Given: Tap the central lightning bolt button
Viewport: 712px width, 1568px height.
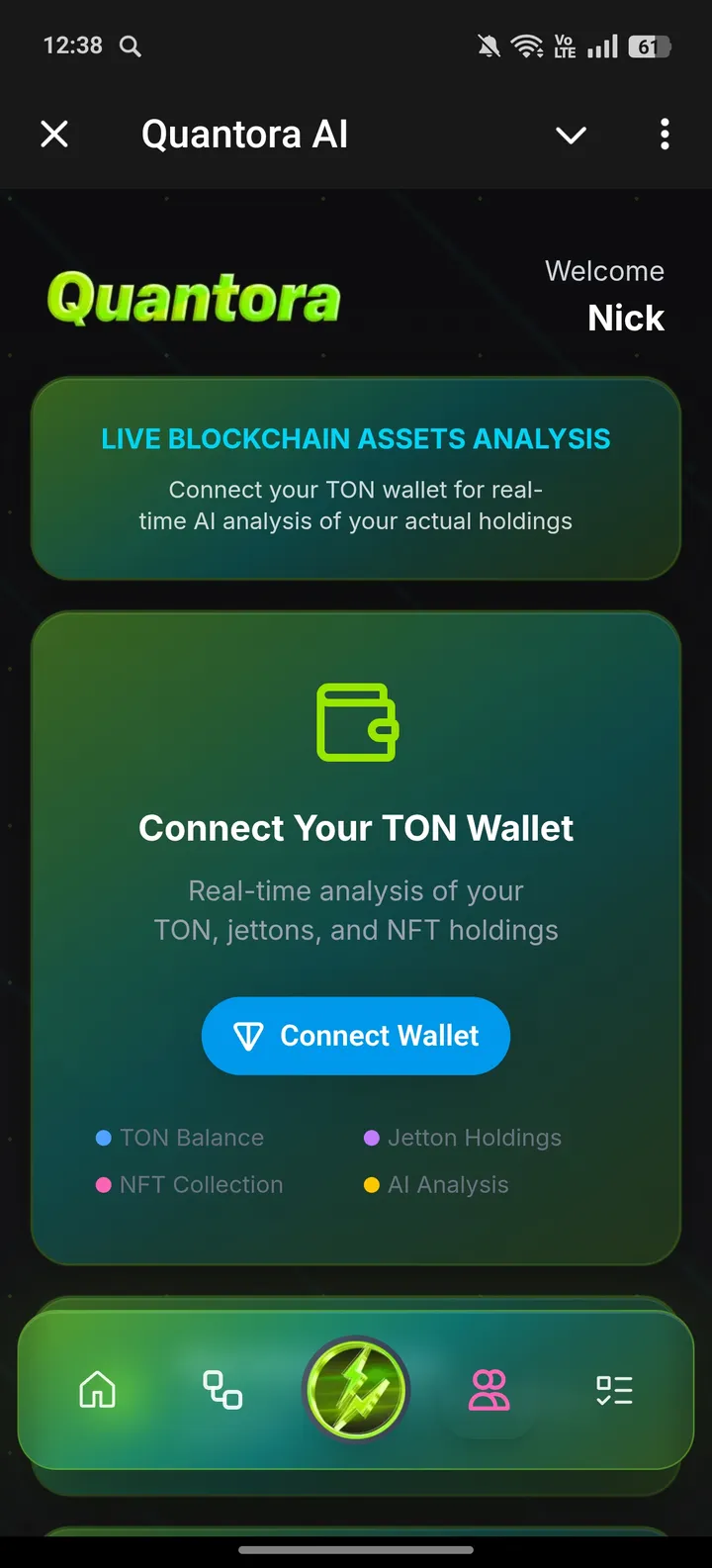Looking at the screenshot, I should click(355, 1390).
